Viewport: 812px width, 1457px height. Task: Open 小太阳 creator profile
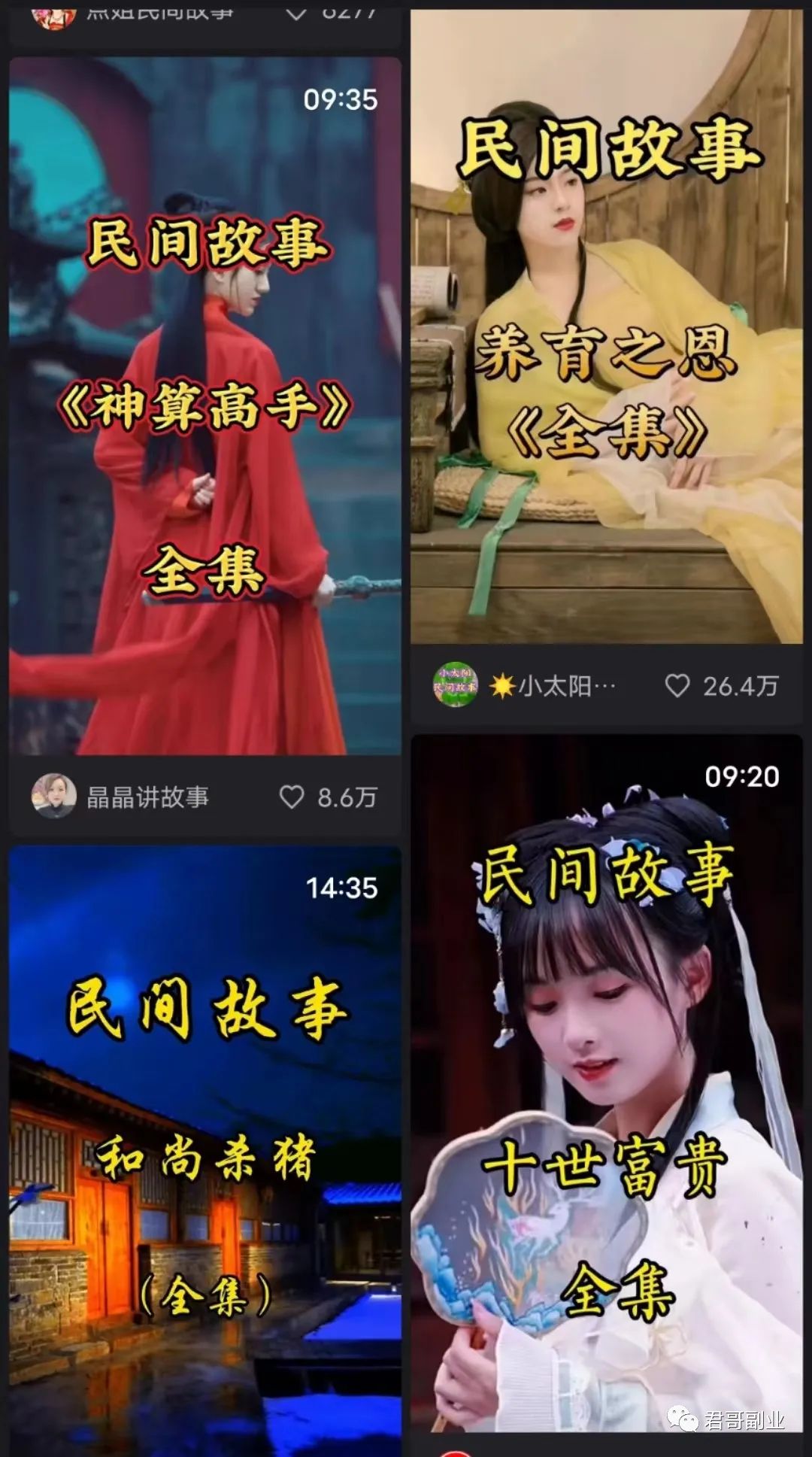pos(455,685)
